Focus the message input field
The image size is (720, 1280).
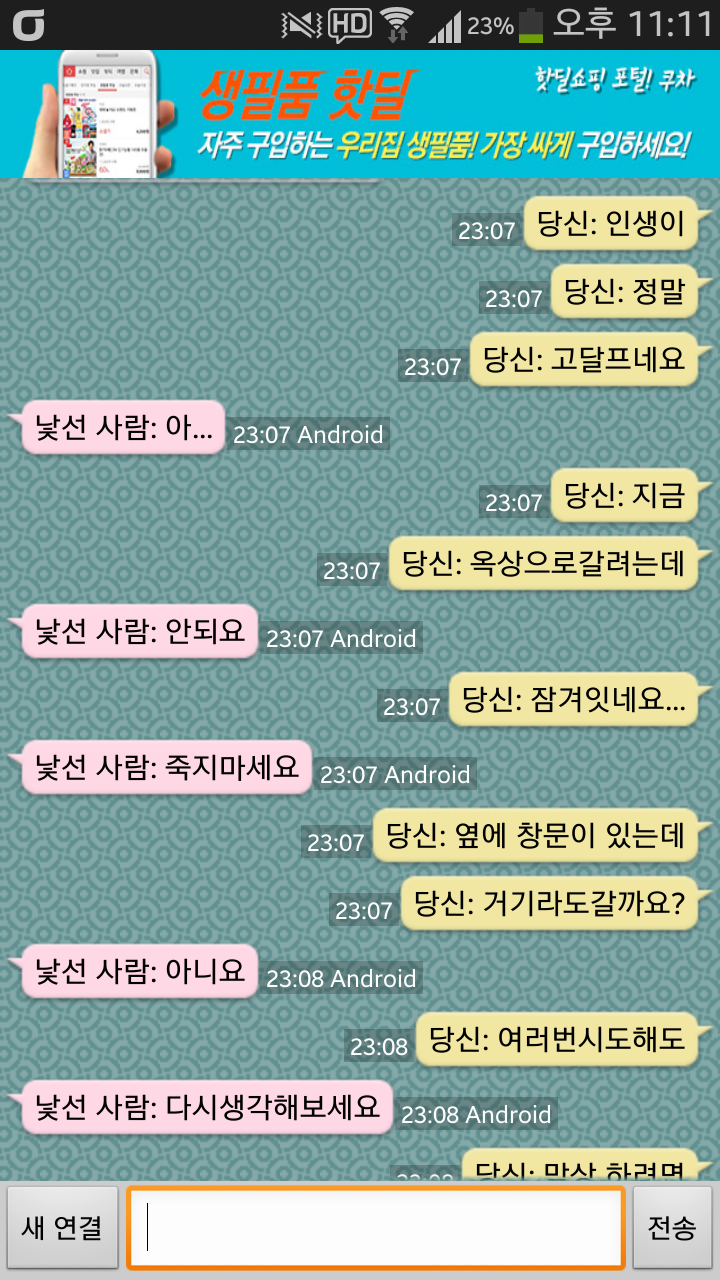click(375, 1228)
